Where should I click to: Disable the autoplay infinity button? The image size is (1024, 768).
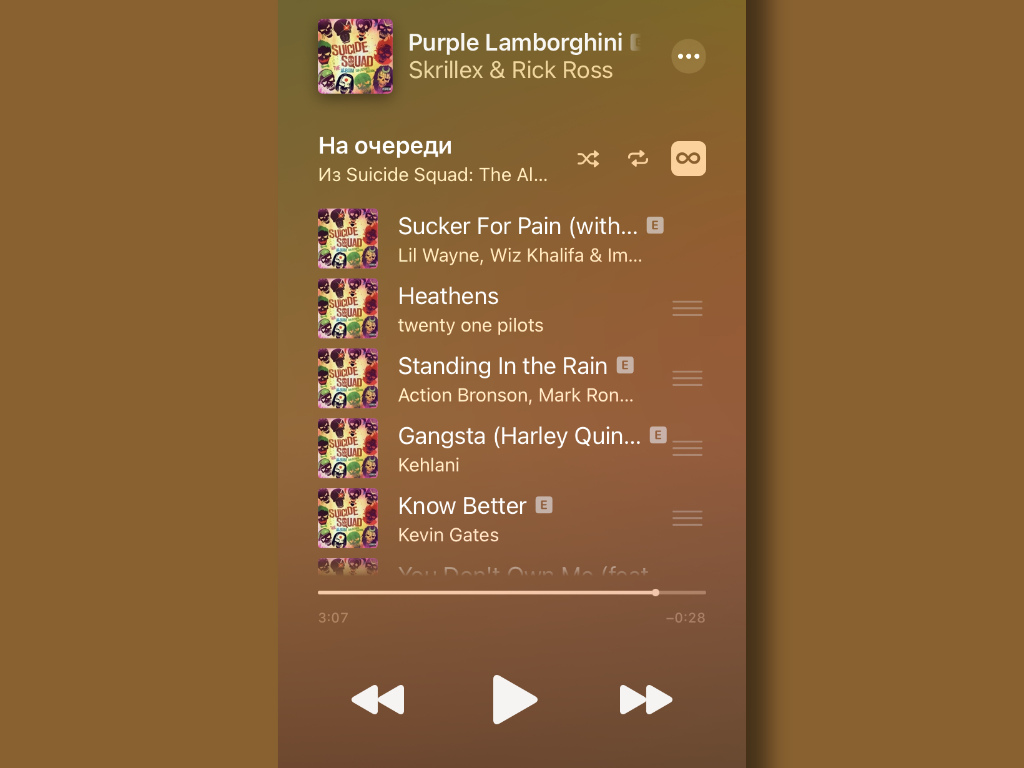coord(688,159)
